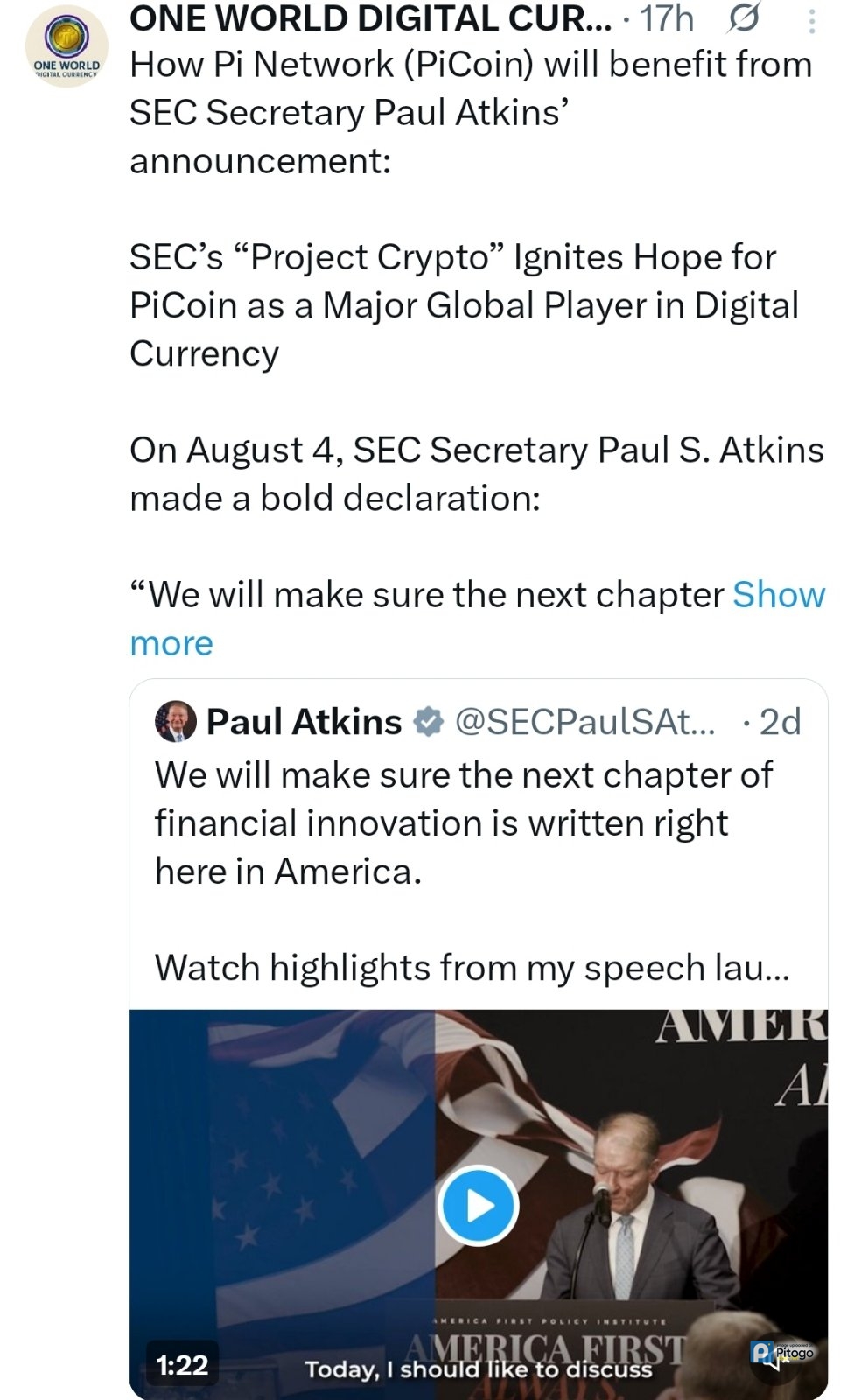Image resolution: width=854 pixels, height=1400 pixels.
Task: Open the Grok icon beside 17h
Action: click(744, 18)
